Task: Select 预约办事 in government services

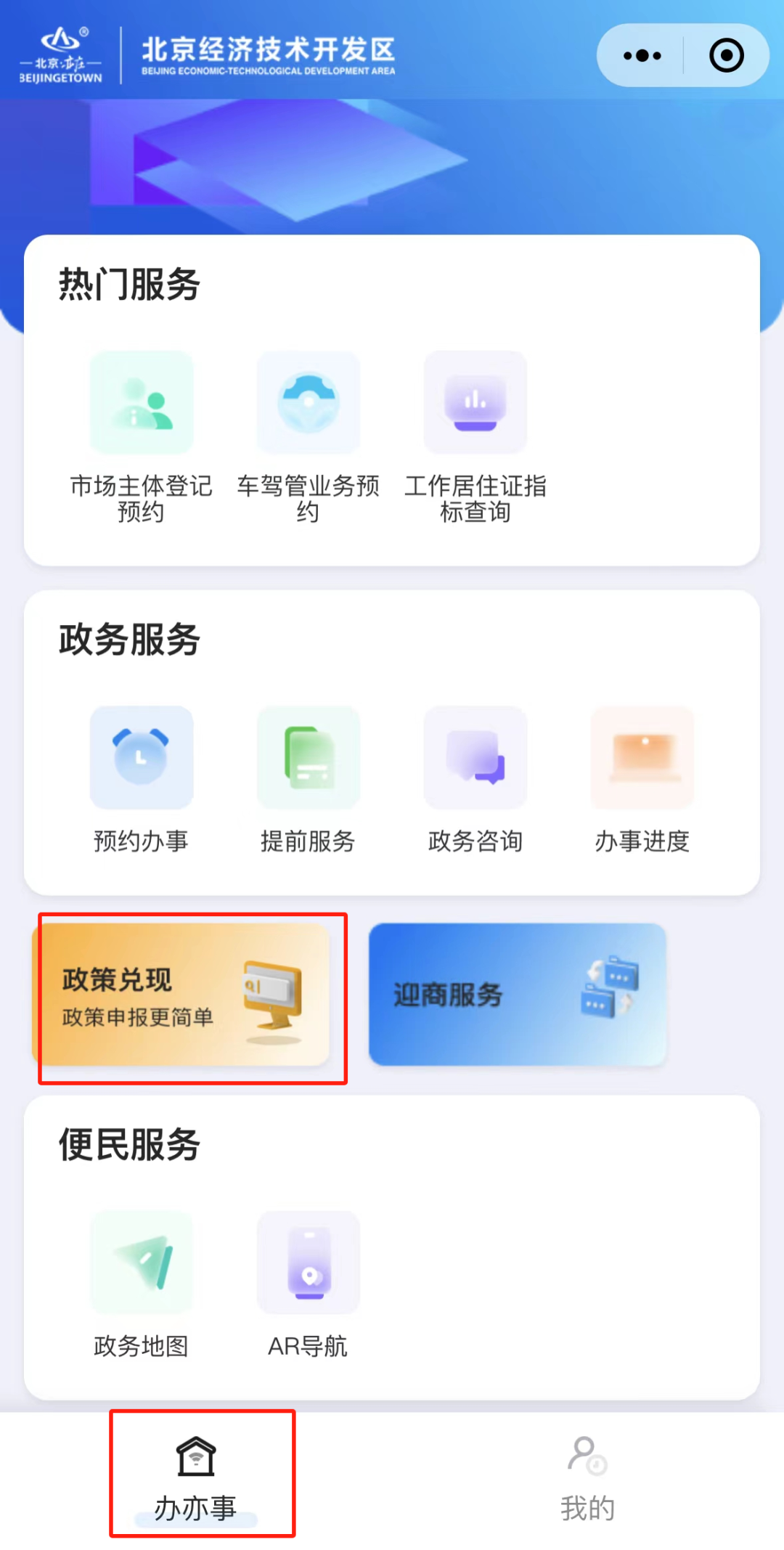Action: [142, 780]
